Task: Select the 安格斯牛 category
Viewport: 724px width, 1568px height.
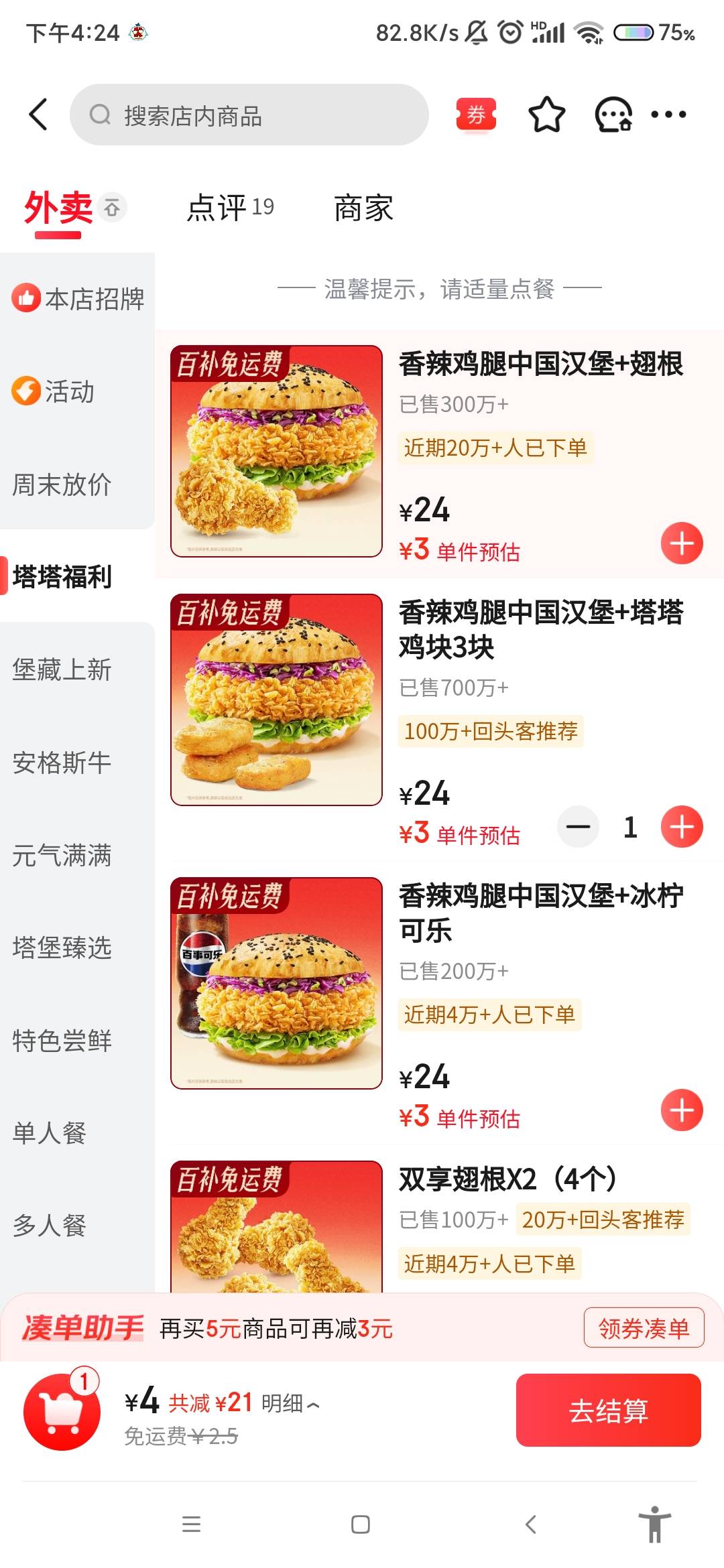Action: (62, 763)
